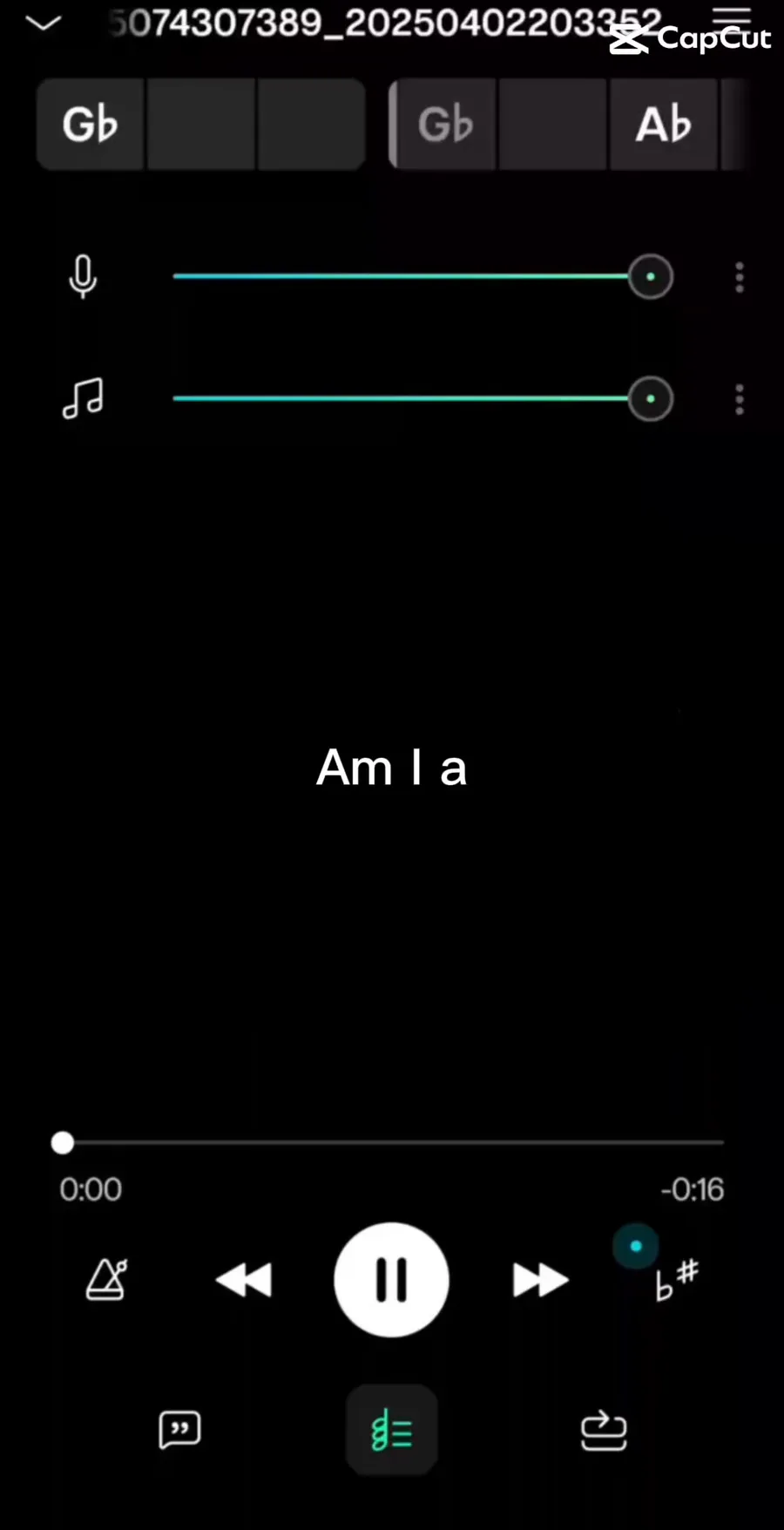Switch to the chords view tab

click(391, 1430)
